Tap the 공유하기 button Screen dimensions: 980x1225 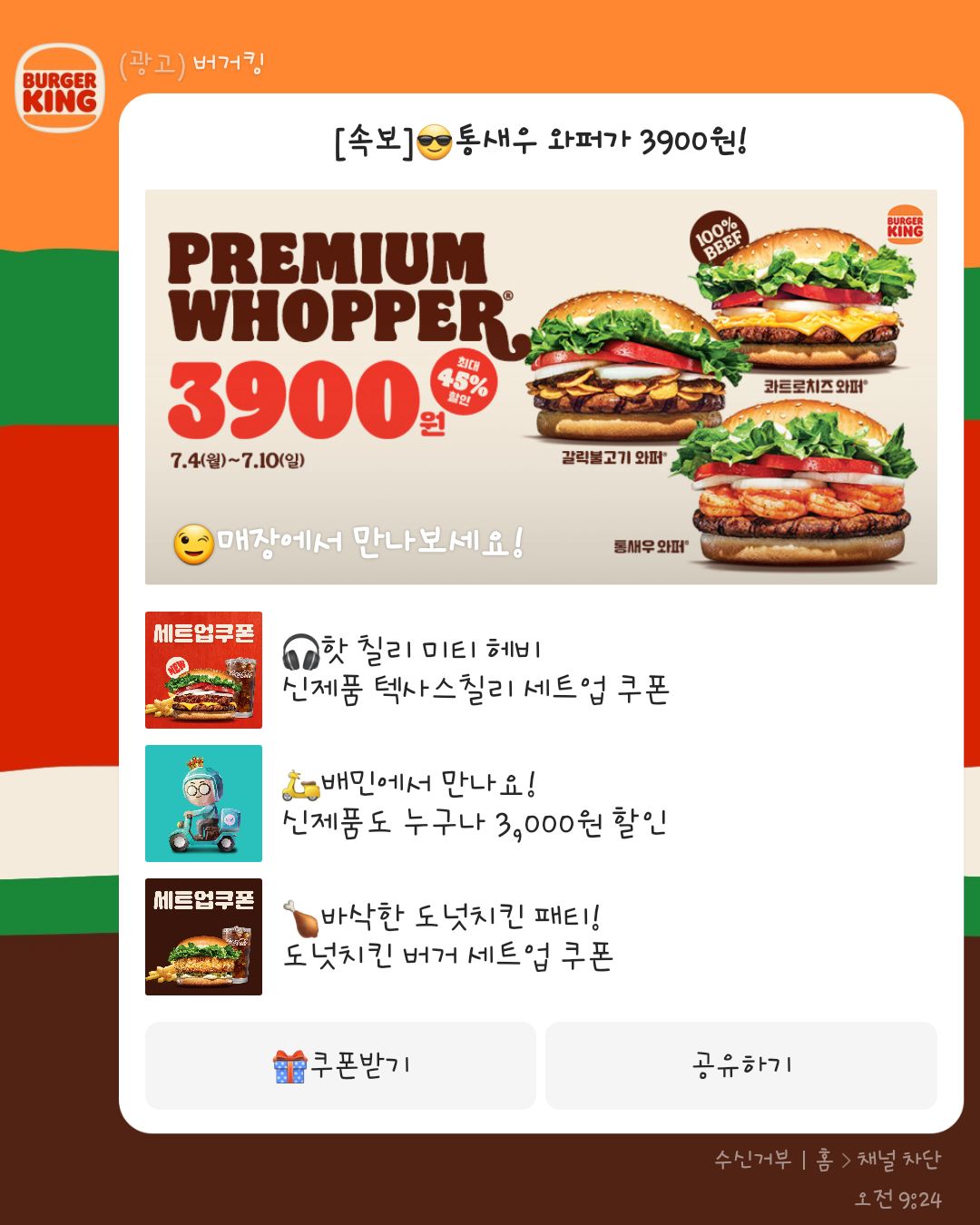[x=740, y=1065]
